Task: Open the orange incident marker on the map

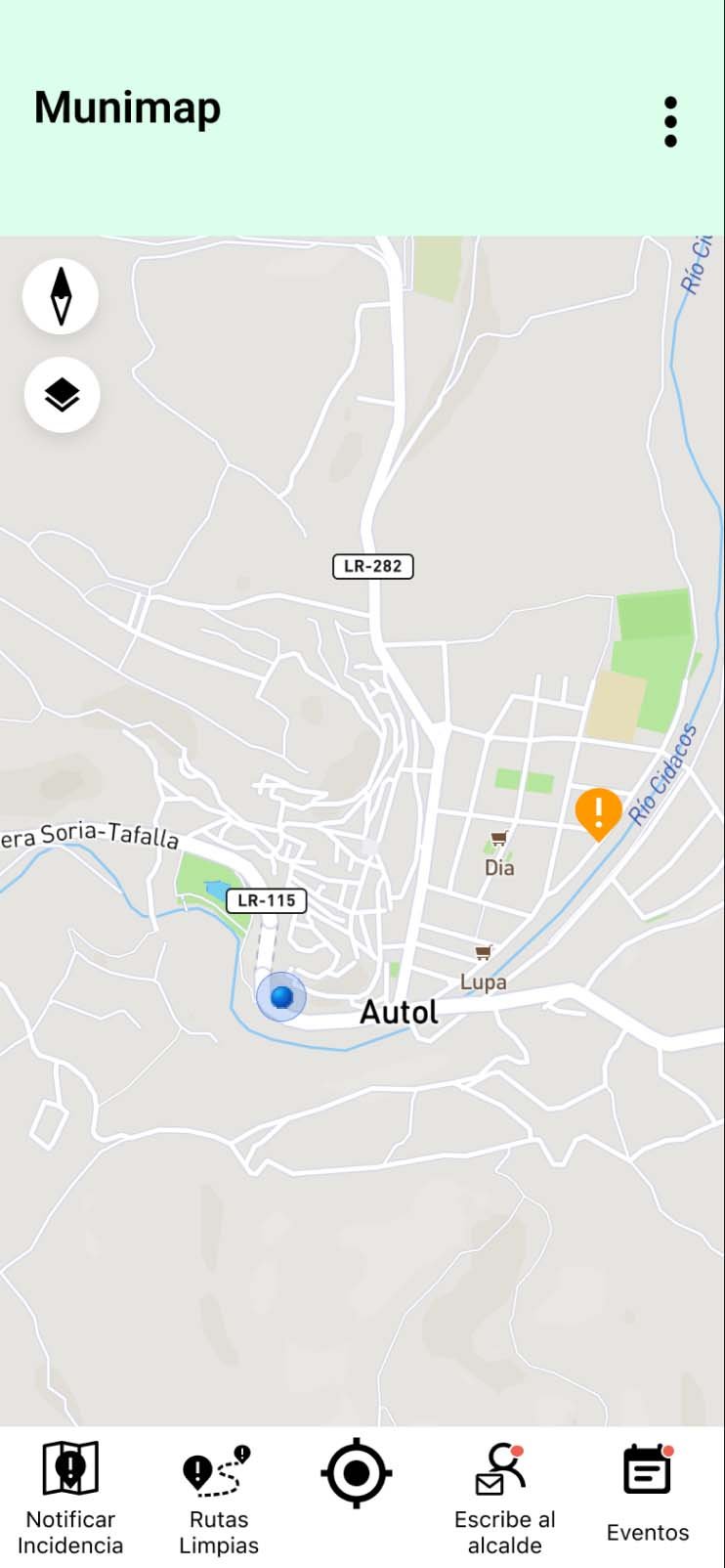Action: (x=598, y=813)
